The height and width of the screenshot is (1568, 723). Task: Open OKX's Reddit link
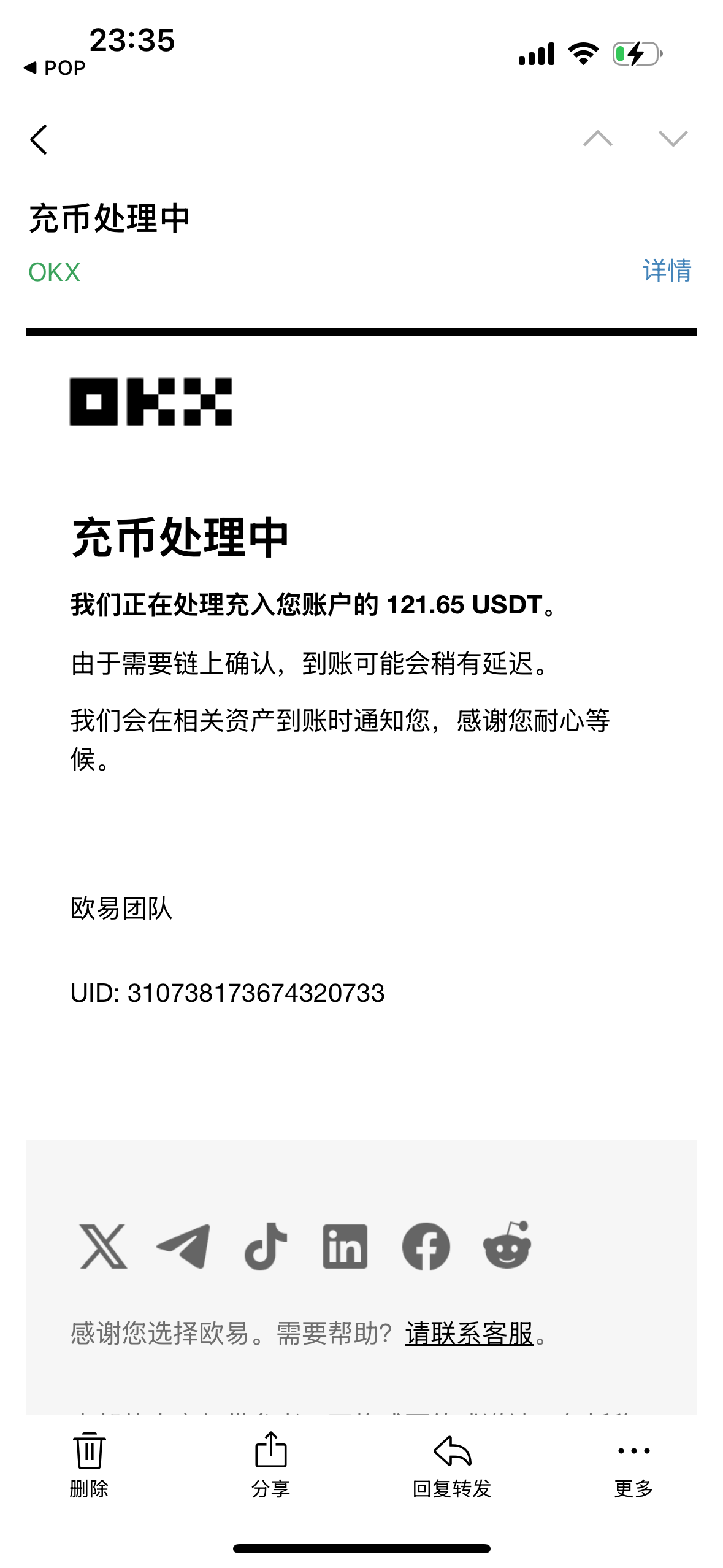coord(507,1246)
